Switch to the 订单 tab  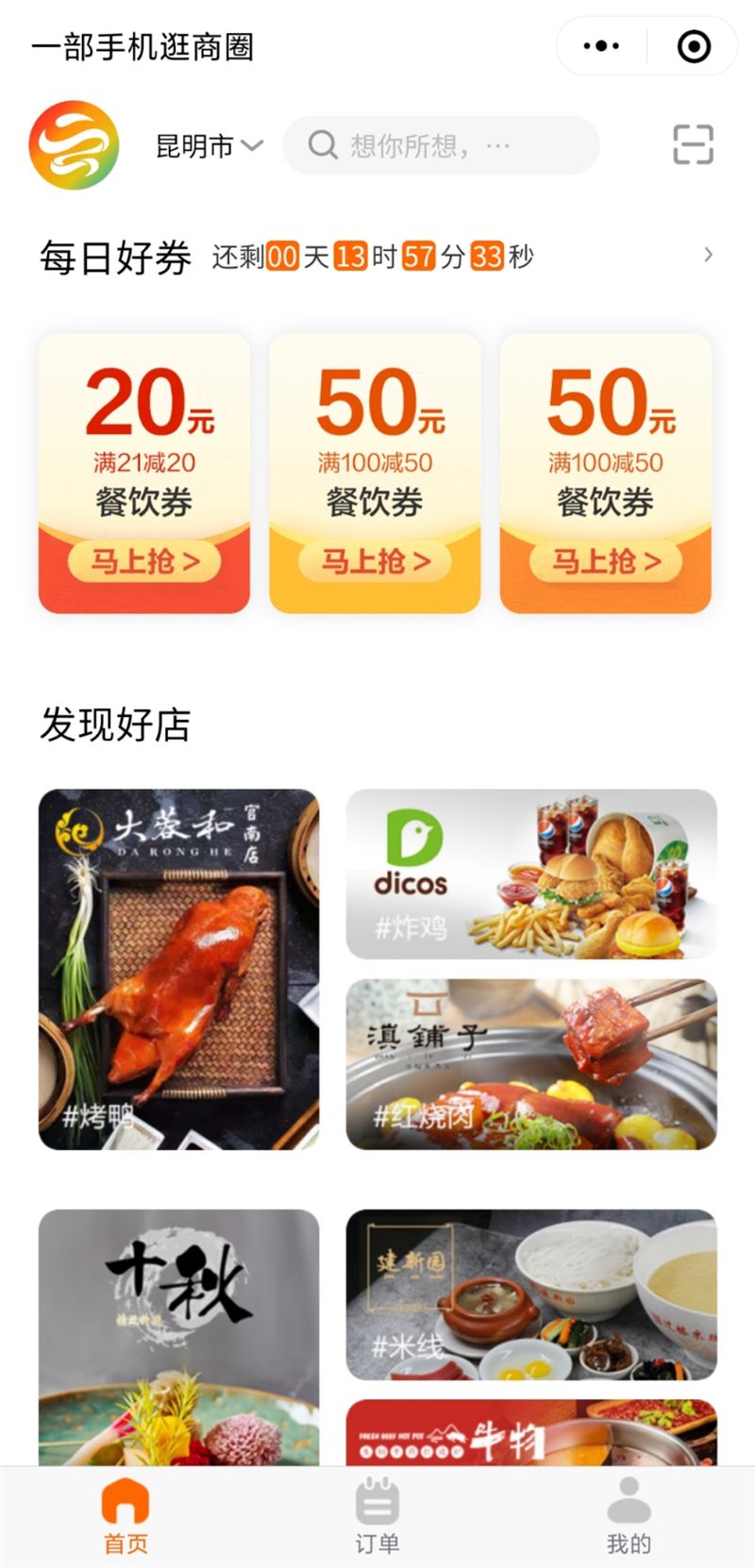pyautogui.click(x=377, y=1516)
